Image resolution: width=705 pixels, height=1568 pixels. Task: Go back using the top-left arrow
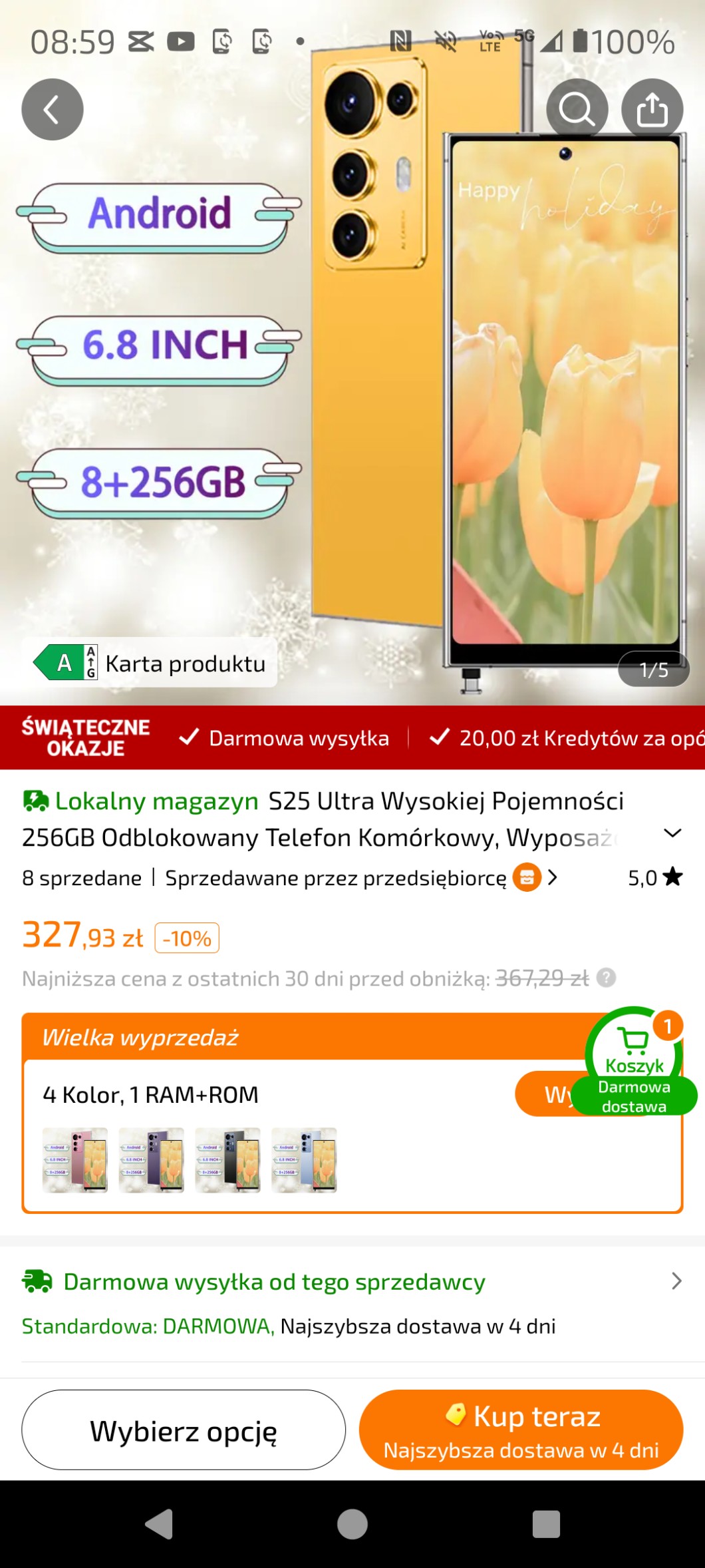(x=52, y=109)
